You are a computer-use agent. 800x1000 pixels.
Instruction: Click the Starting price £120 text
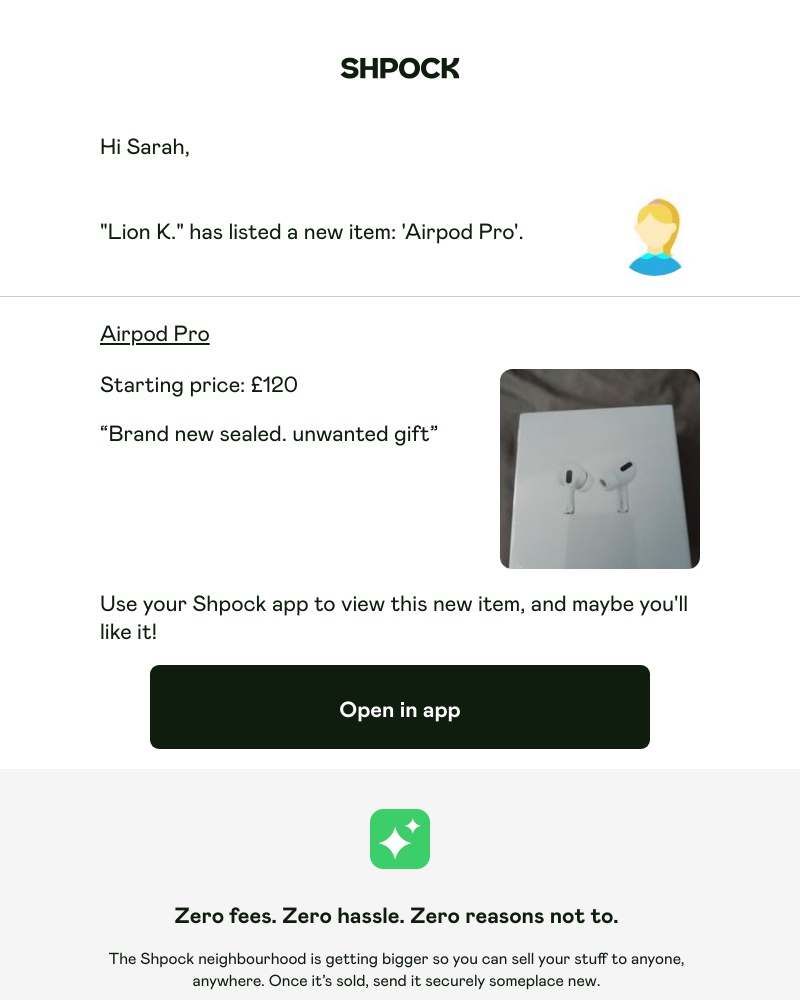pyautogui.click(x=198, y=385)
